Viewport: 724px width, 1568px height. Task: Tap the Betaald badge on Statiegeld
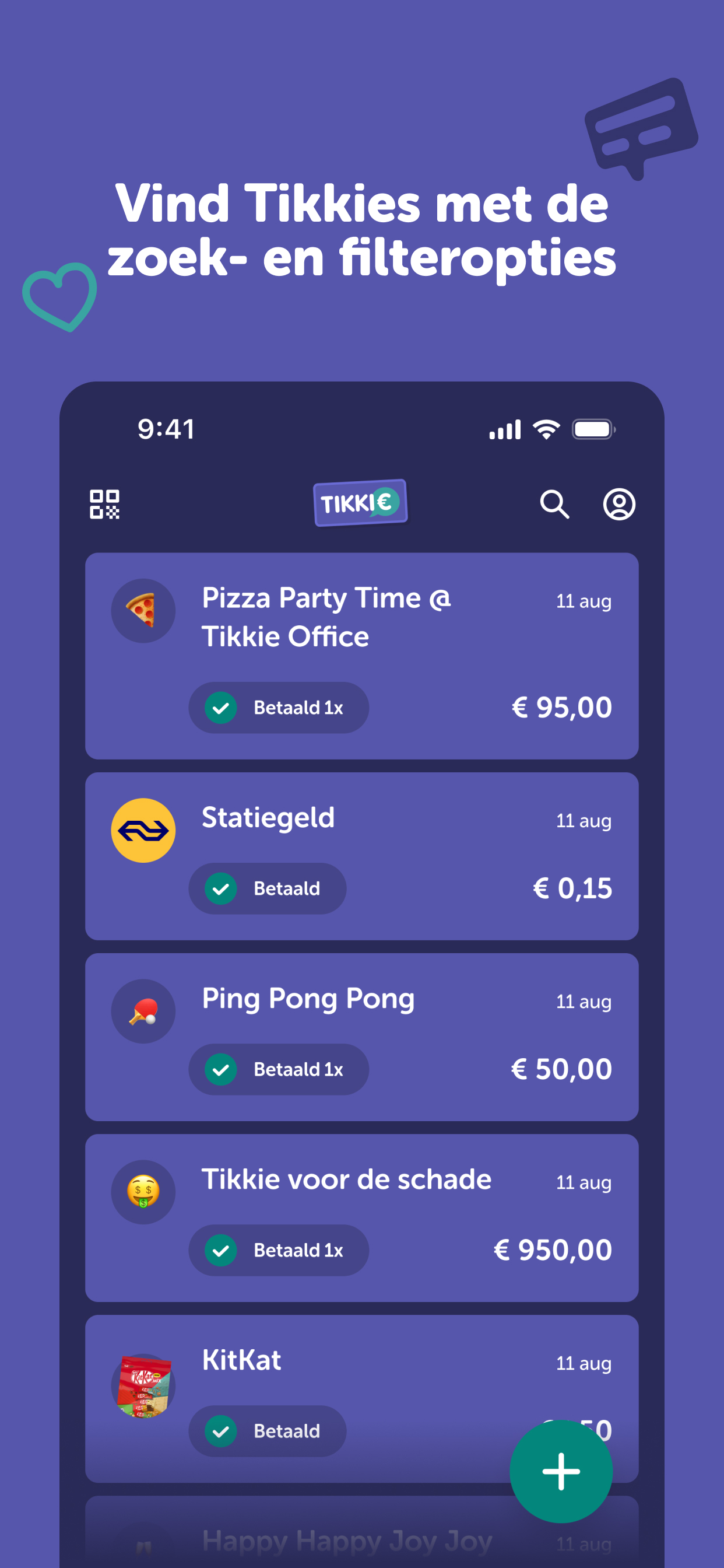[267, 888]
